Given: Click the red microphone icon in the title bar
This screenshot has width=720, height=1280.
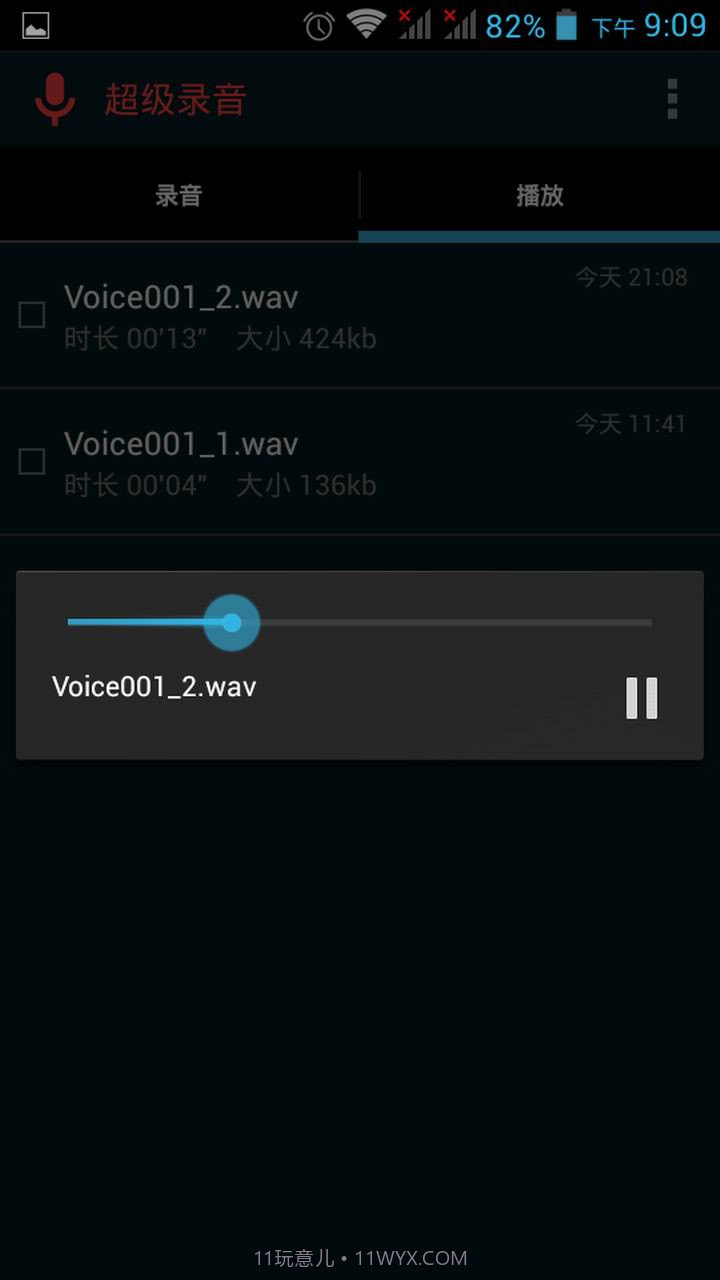Looking at the screenshot, I should (x=52, y=98).
